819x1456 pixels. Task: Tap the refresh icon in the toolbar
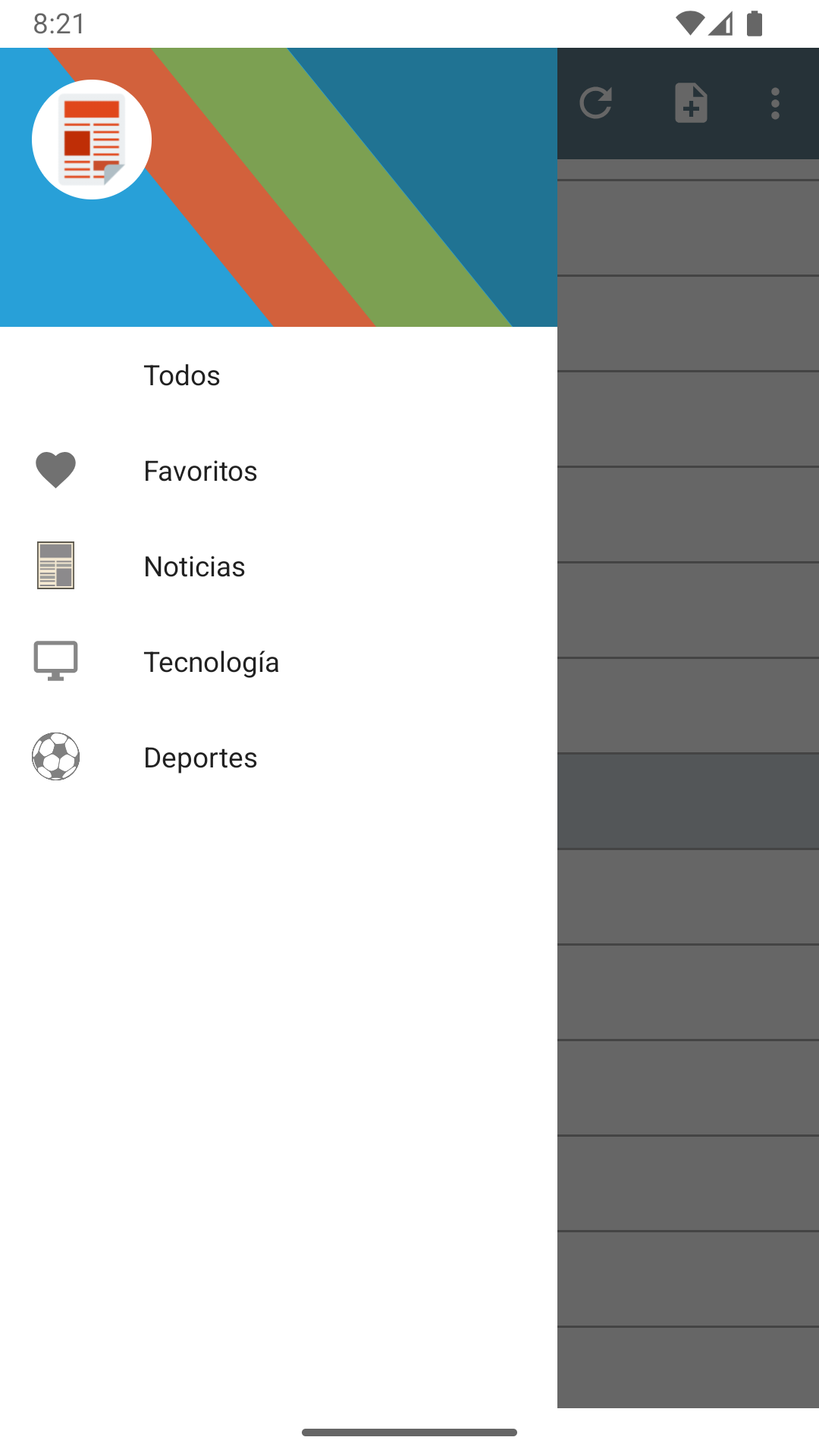coord(596,103)
